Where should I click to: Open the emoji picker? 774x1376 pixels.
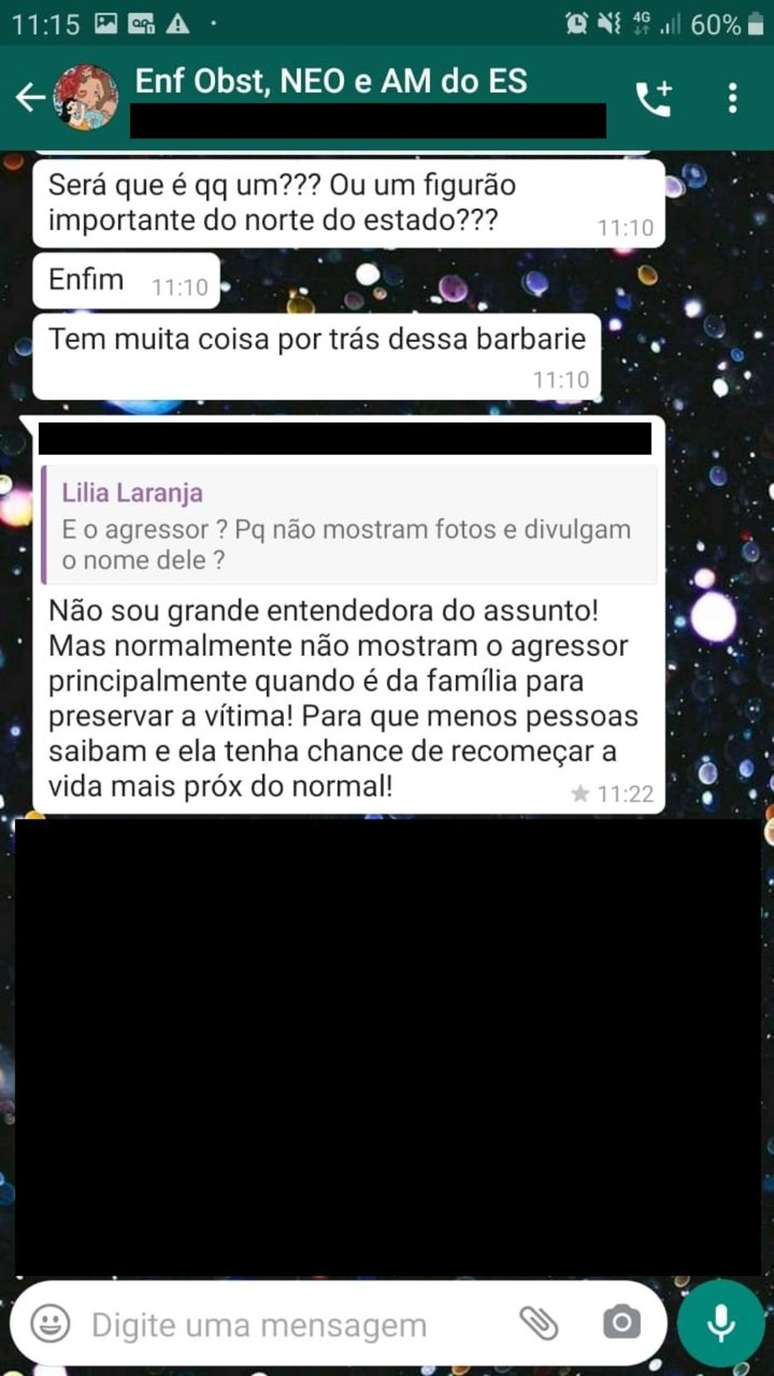(x=47, y=1324)
